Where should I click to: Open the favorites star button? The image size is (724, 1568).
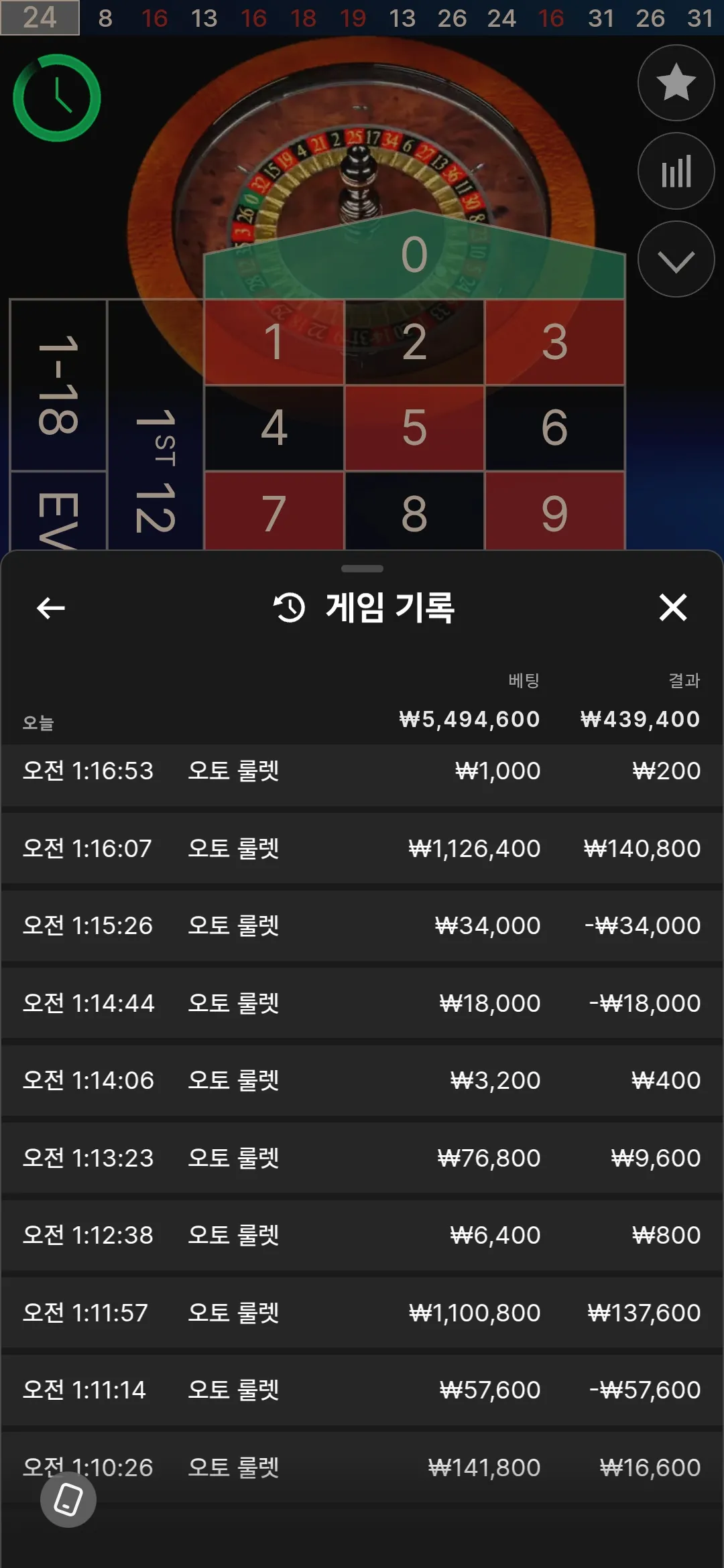pos(676,82)
